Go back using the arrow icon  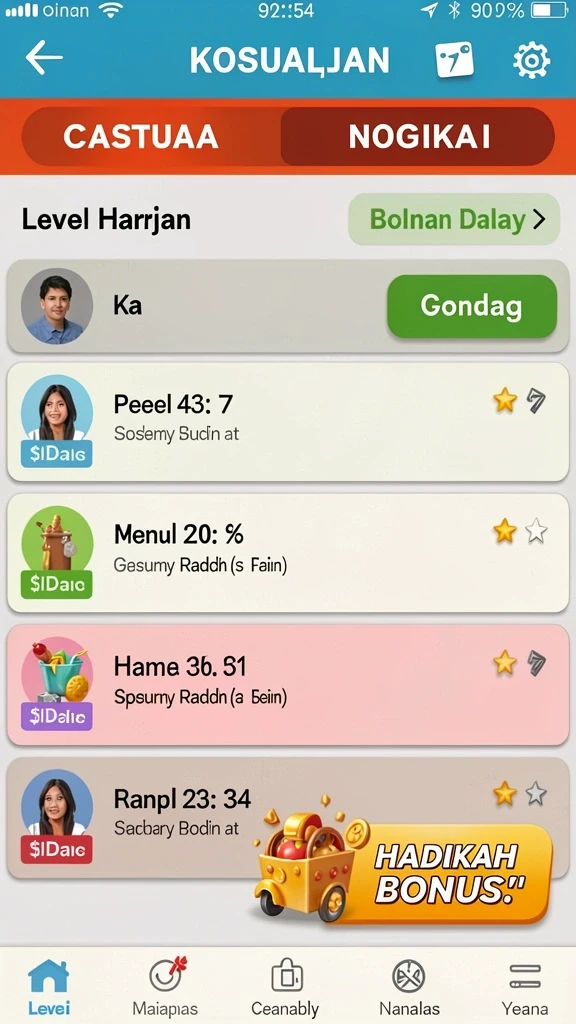pyautogui.click(x=44, y=58)
